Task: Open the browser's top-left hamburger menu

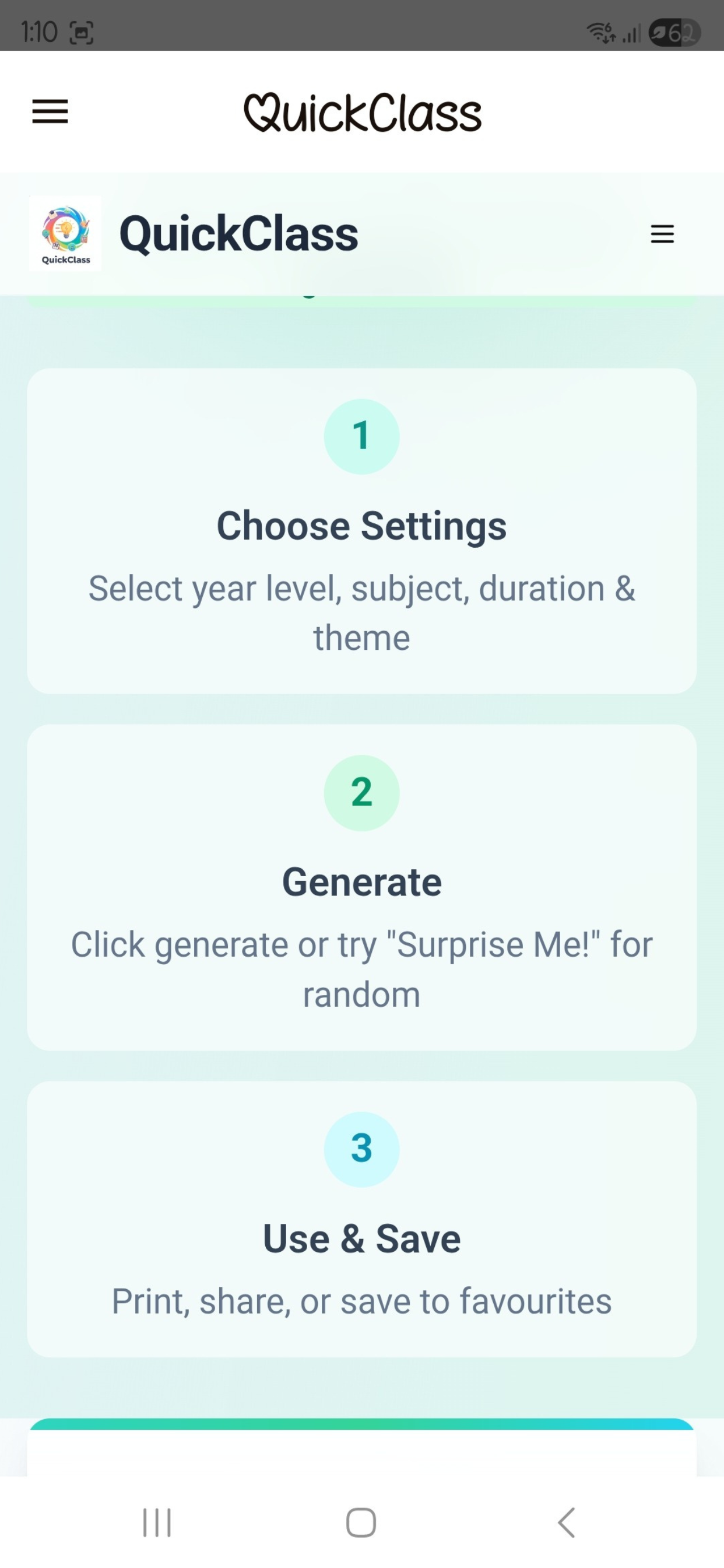Action: 50,111
